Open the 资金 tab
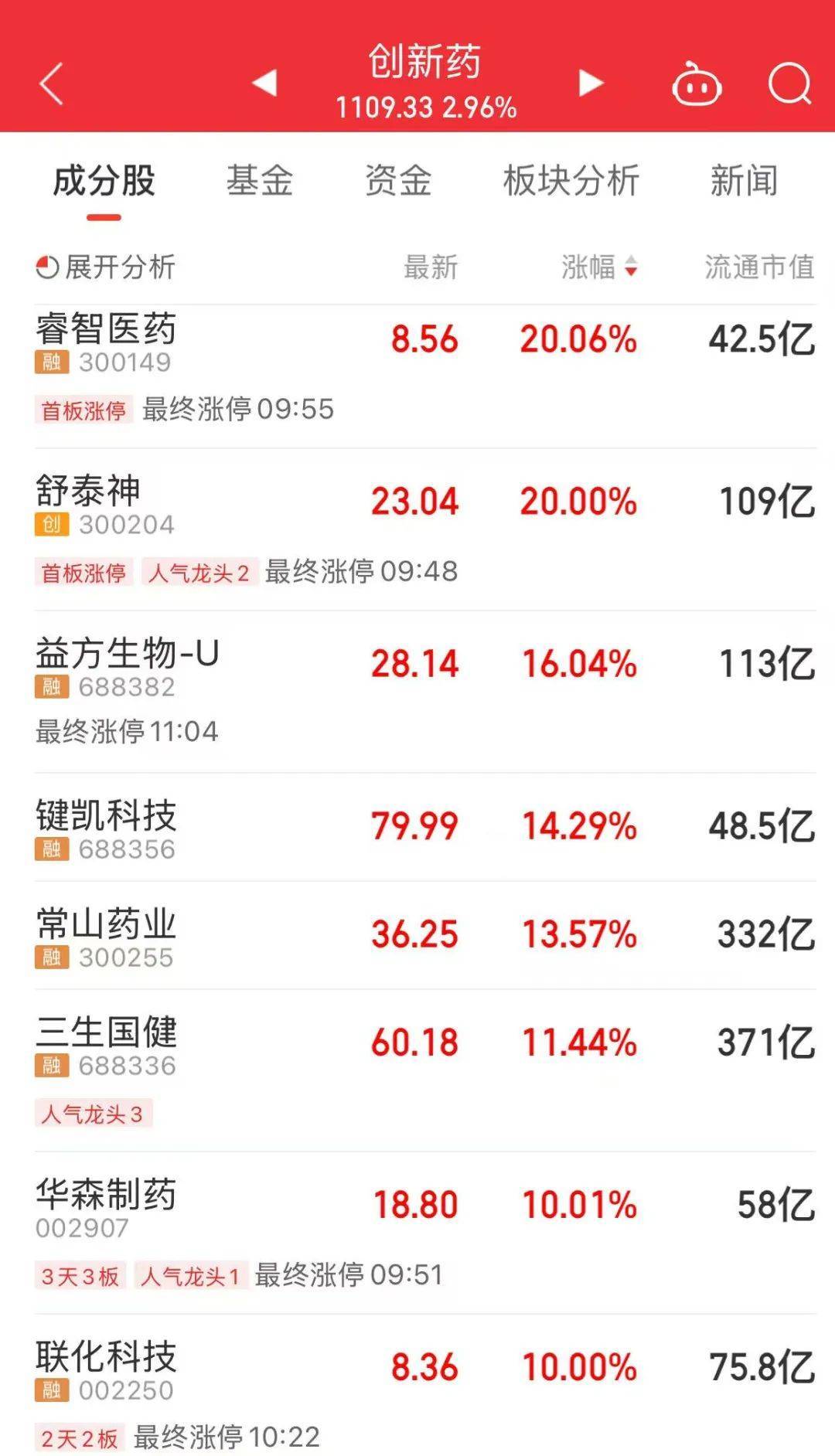 pos(397,181)
